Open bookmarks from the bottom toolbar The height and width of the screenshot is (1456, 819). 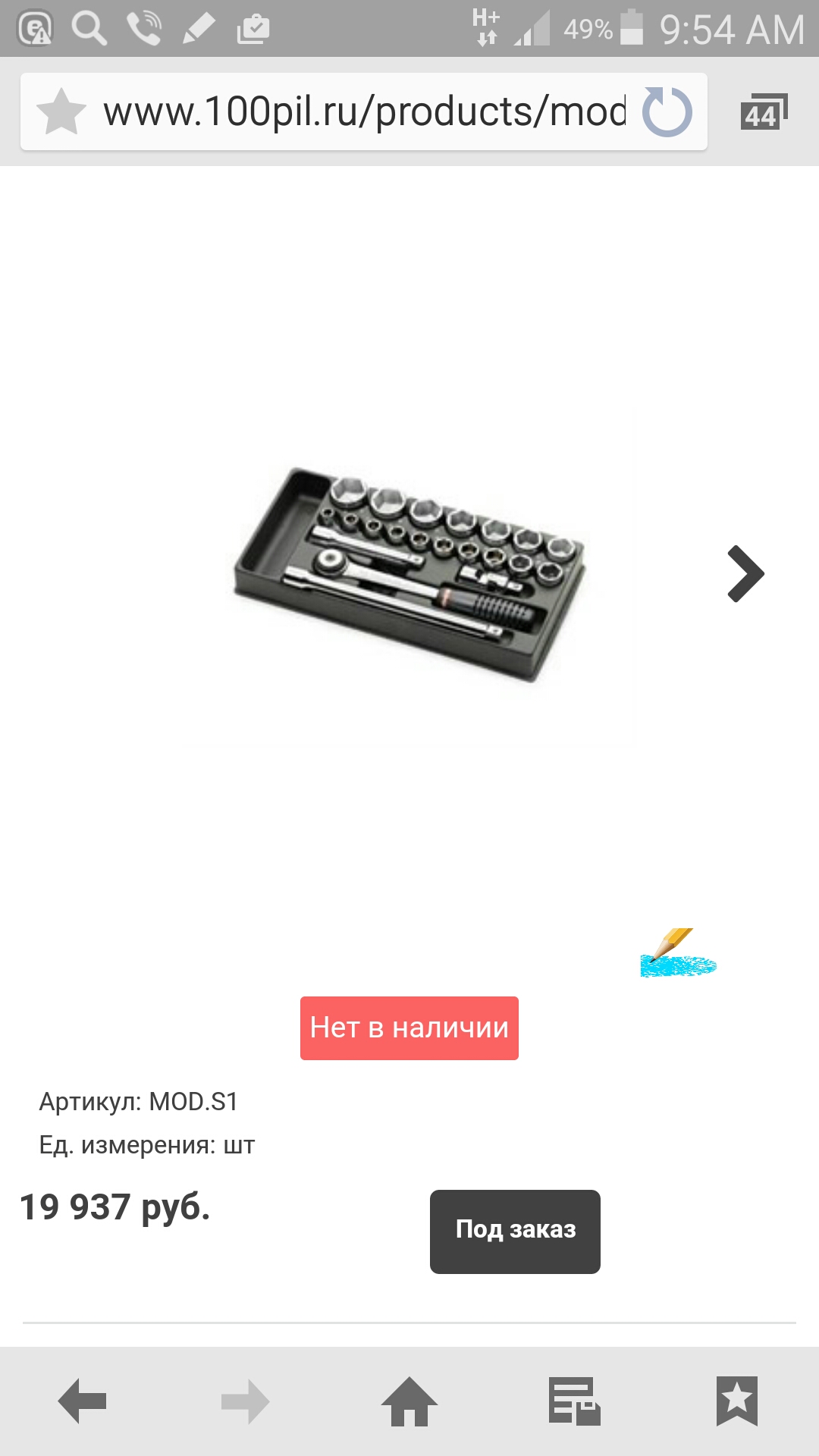737,1401
